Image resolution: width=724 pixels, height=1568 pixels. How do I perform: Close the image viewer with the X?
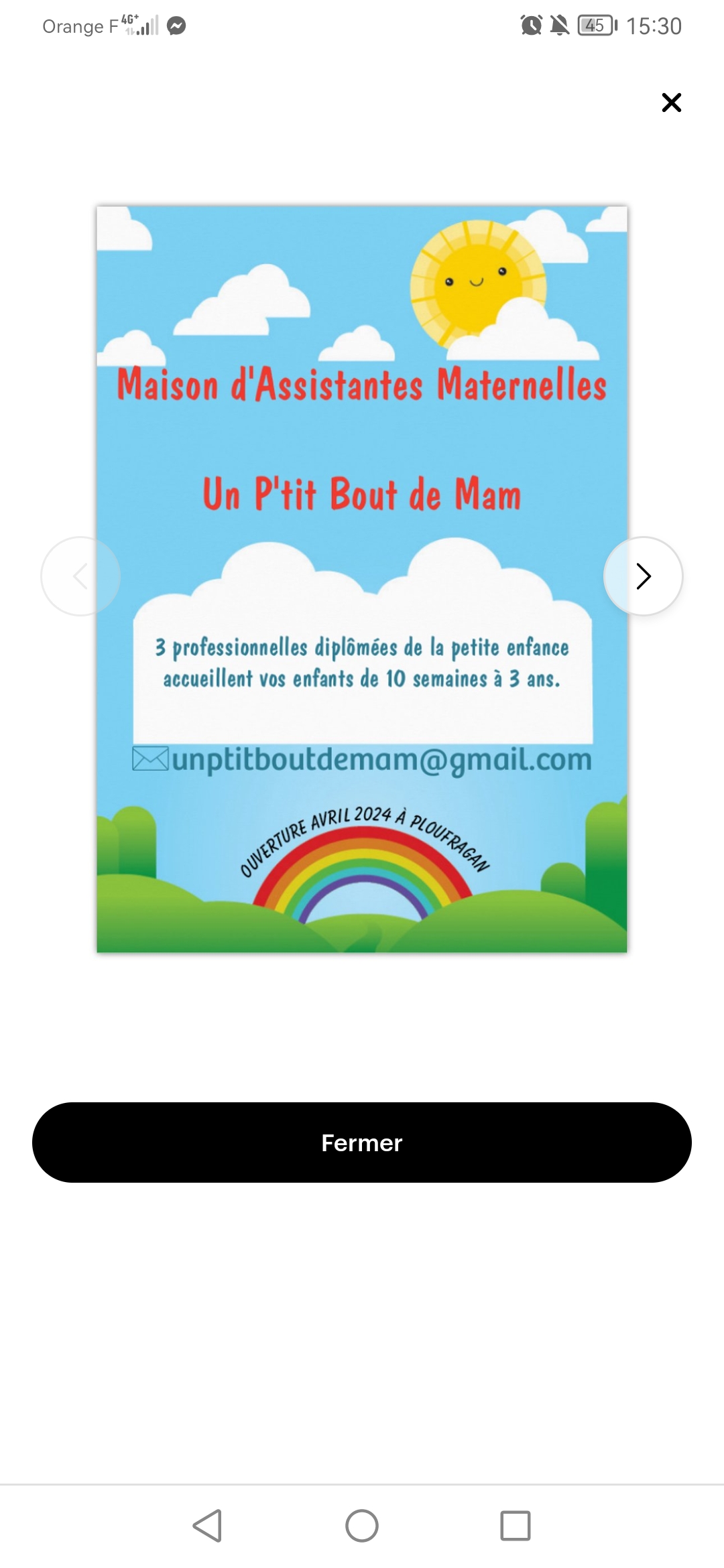pyautogui.click(x=671, y=103)
